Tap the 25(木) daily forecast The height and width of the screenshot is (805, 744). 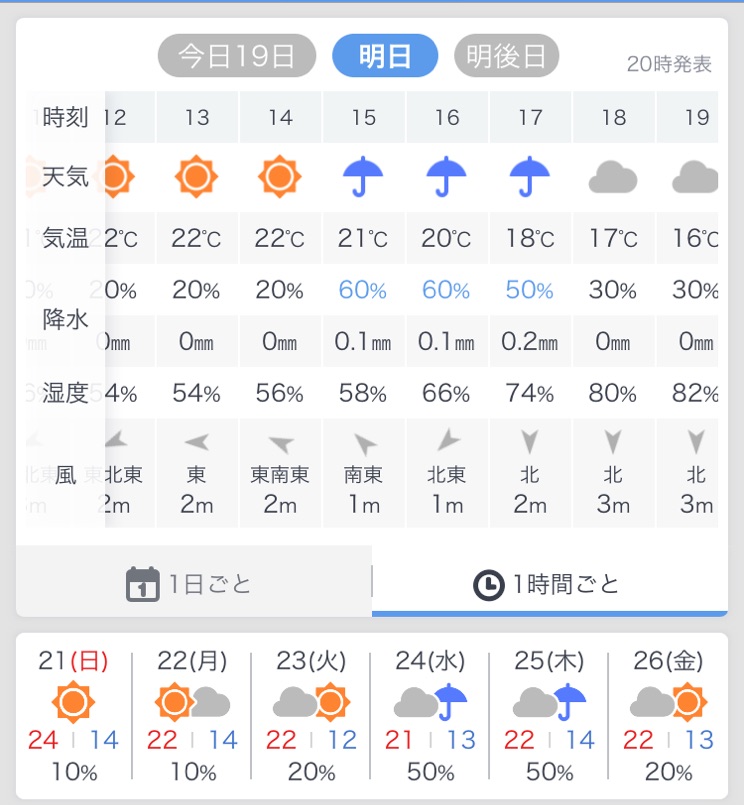pyautogui.click(x=549, y=715)
